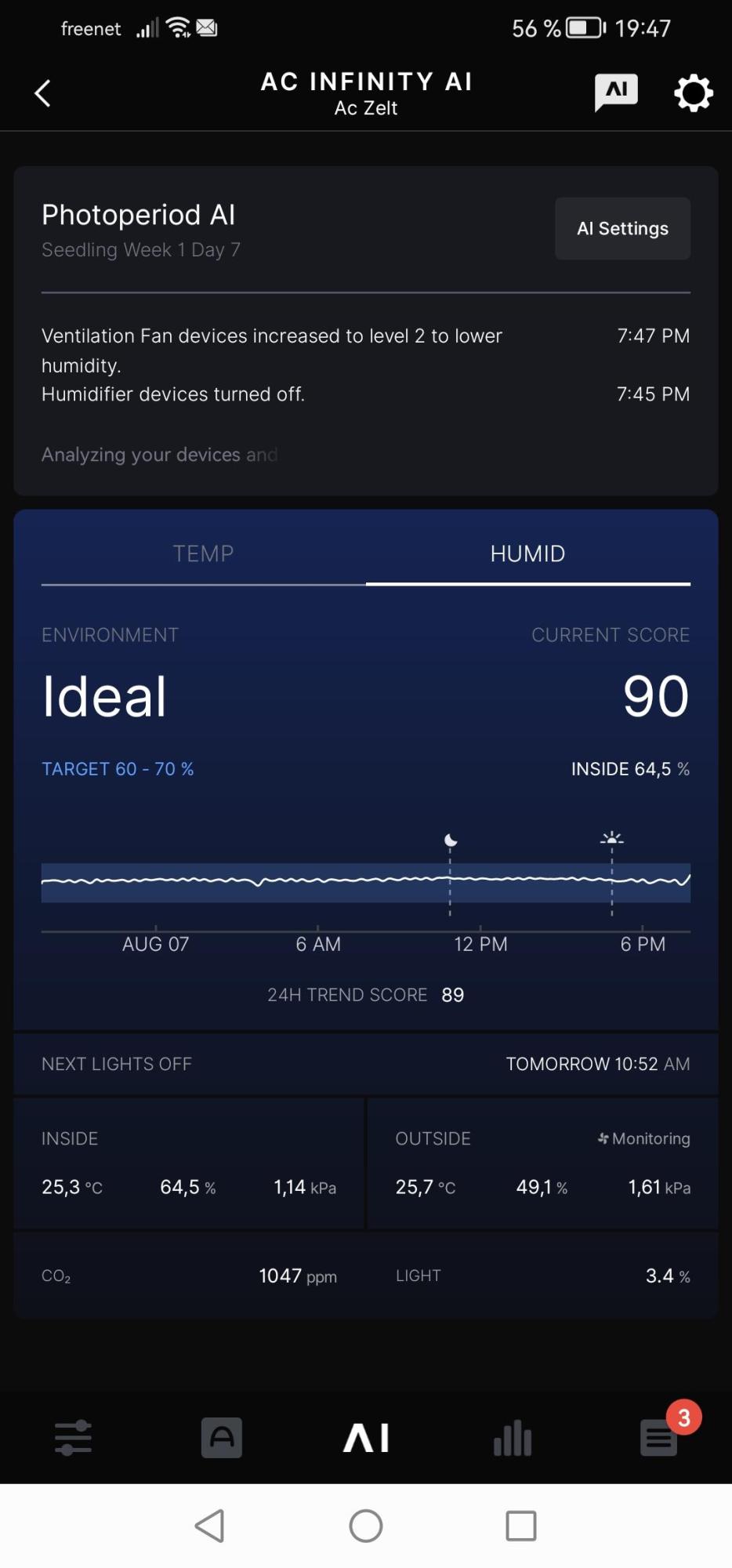Tap the system home button

[366, 1526]
